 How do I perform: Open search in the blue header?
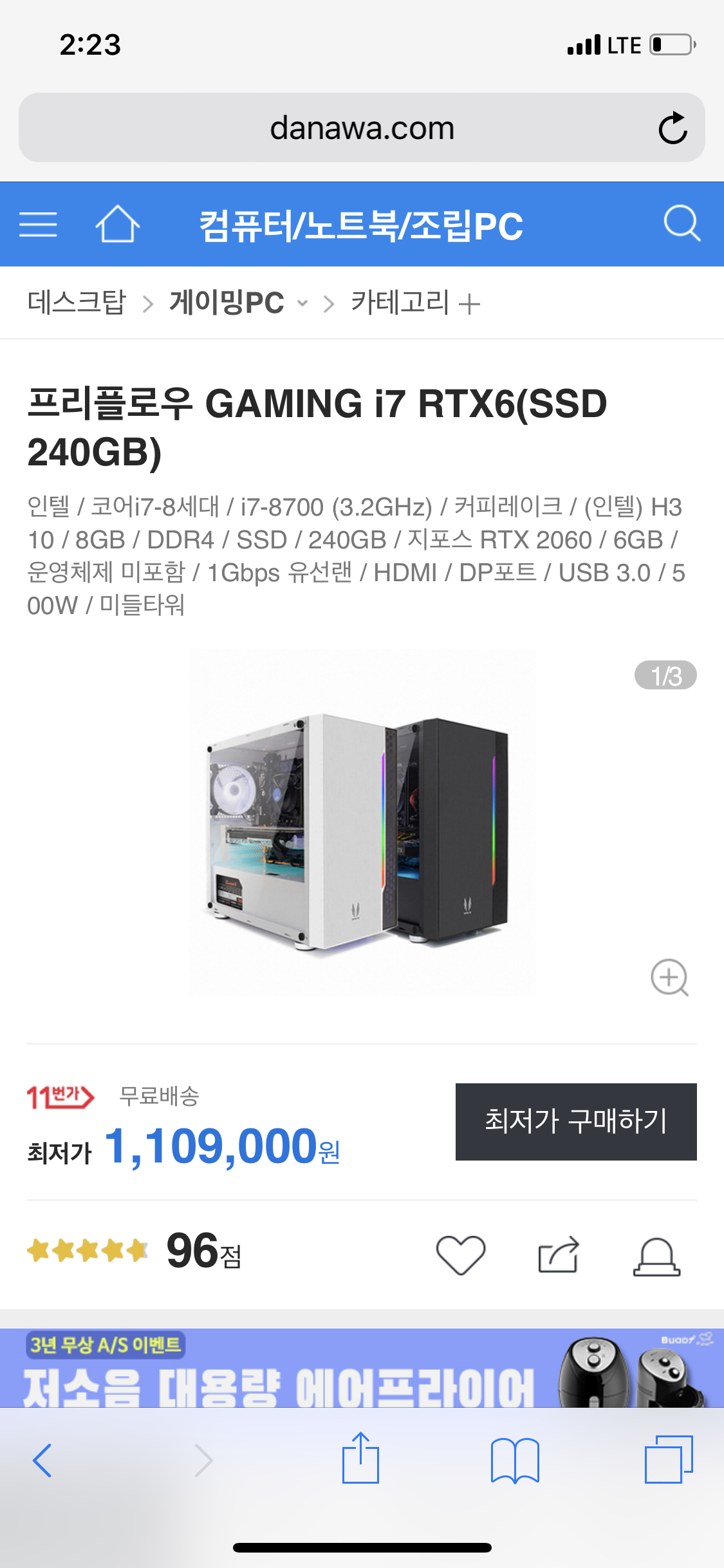point(682,224)
